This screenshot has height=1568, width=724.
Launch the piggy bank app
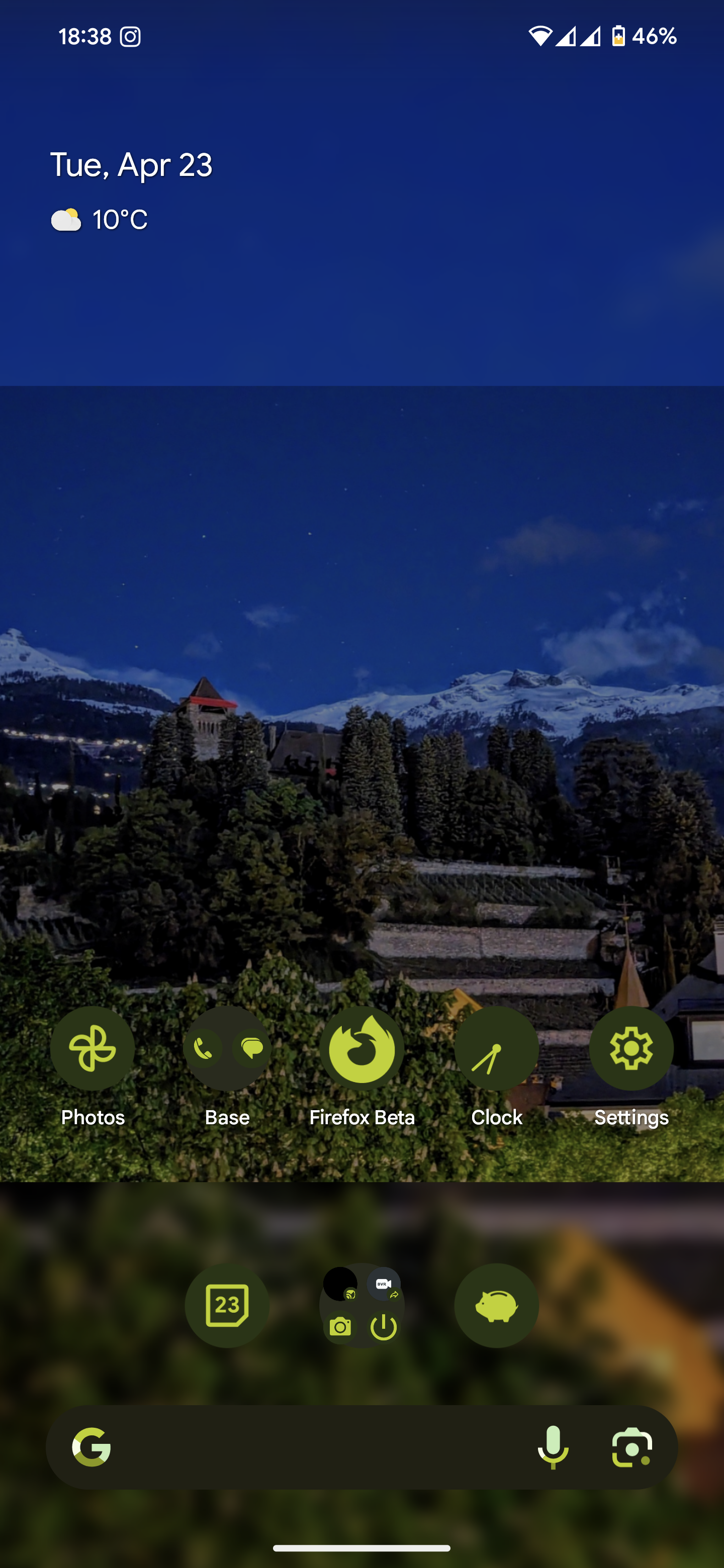496,1305
